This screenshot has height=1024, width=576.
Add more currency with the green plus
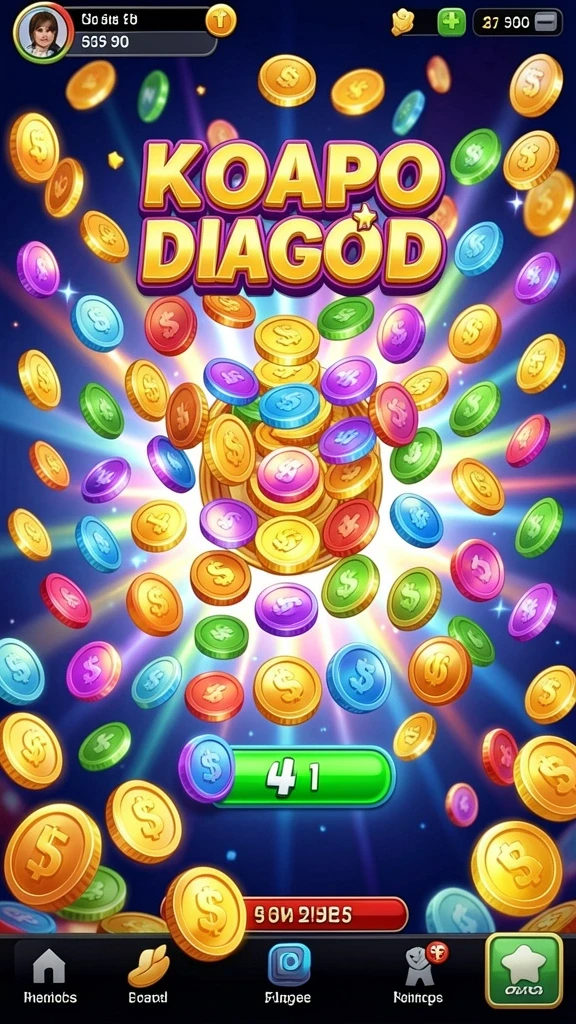(x=451, y=22)
